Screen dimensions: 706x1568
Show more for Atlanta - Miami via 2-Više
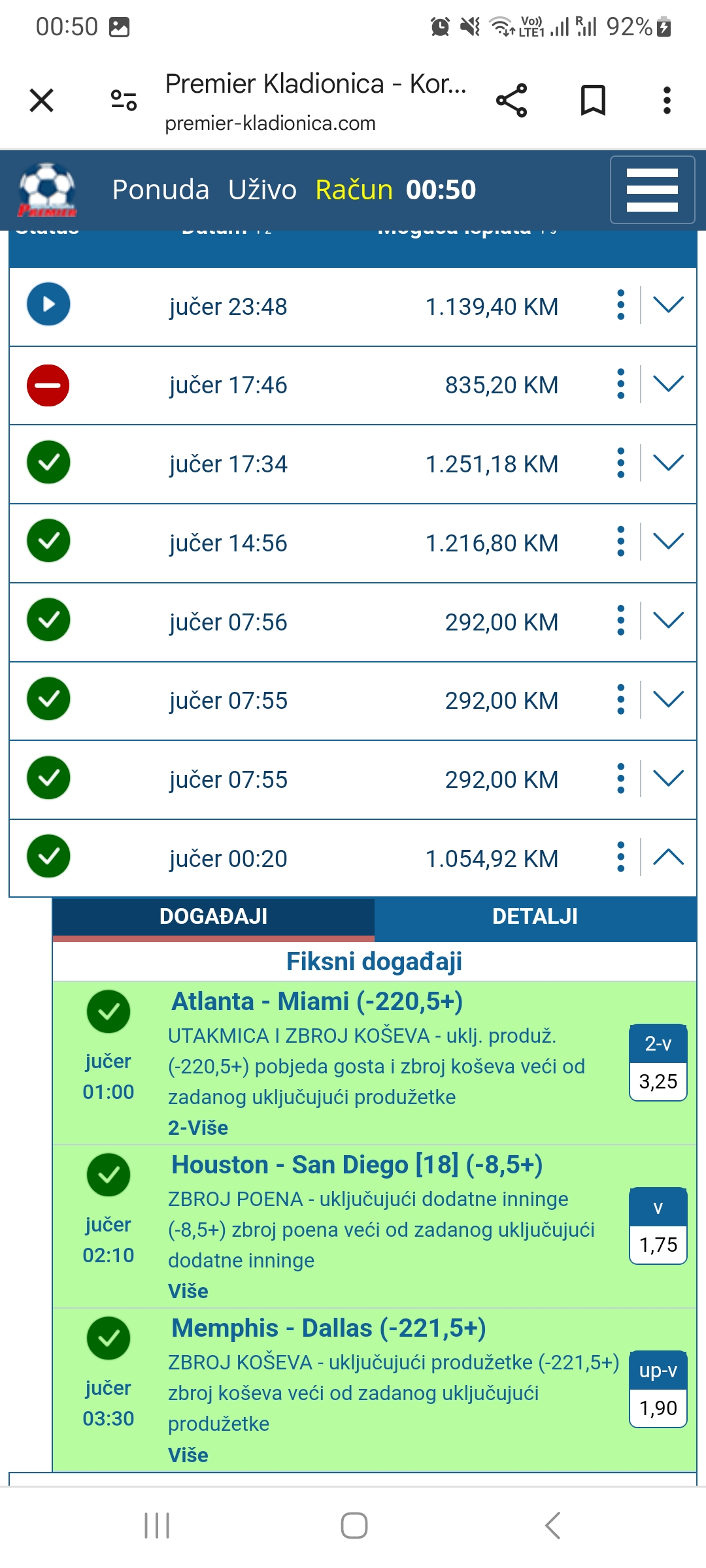(x=198, y=1128)
